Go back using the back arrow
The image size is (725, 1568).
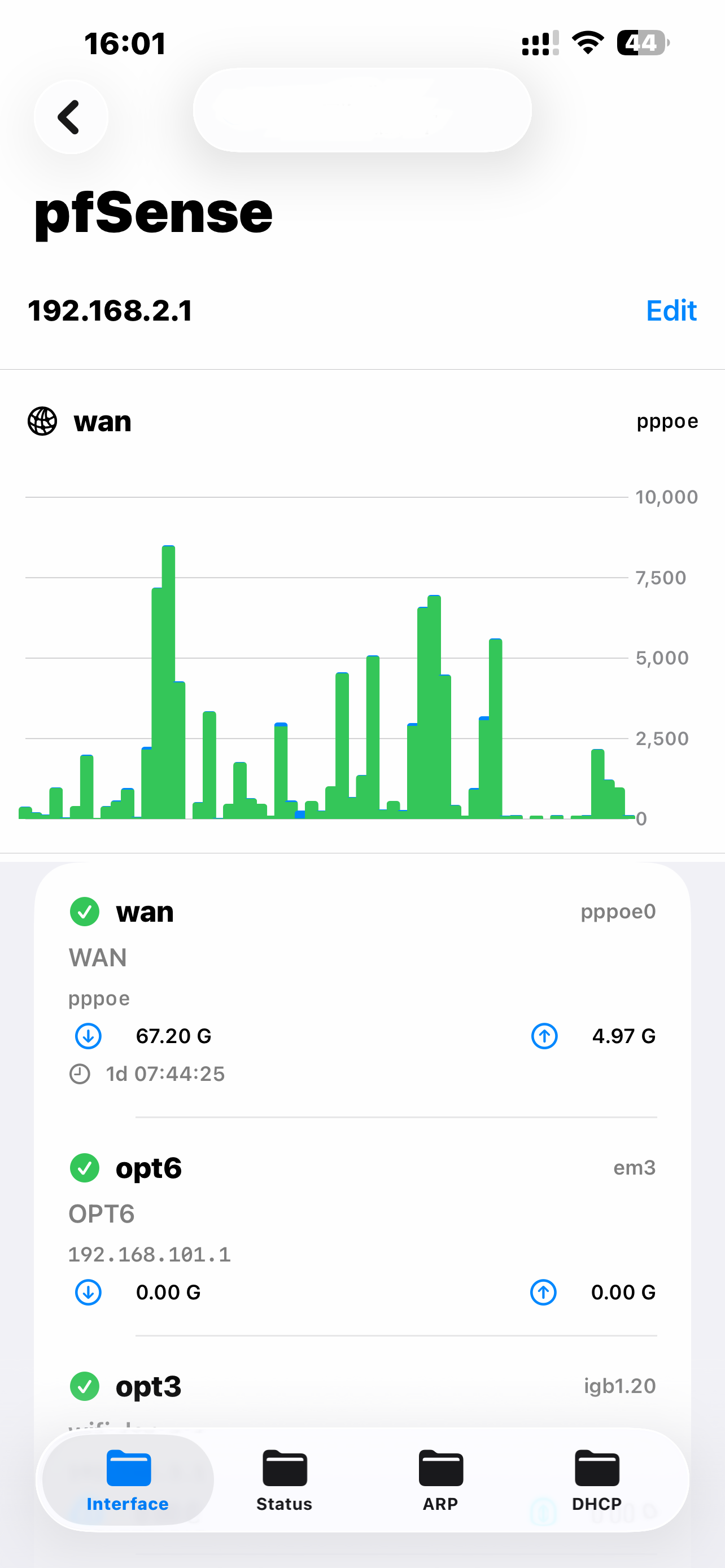click(71, 117)
